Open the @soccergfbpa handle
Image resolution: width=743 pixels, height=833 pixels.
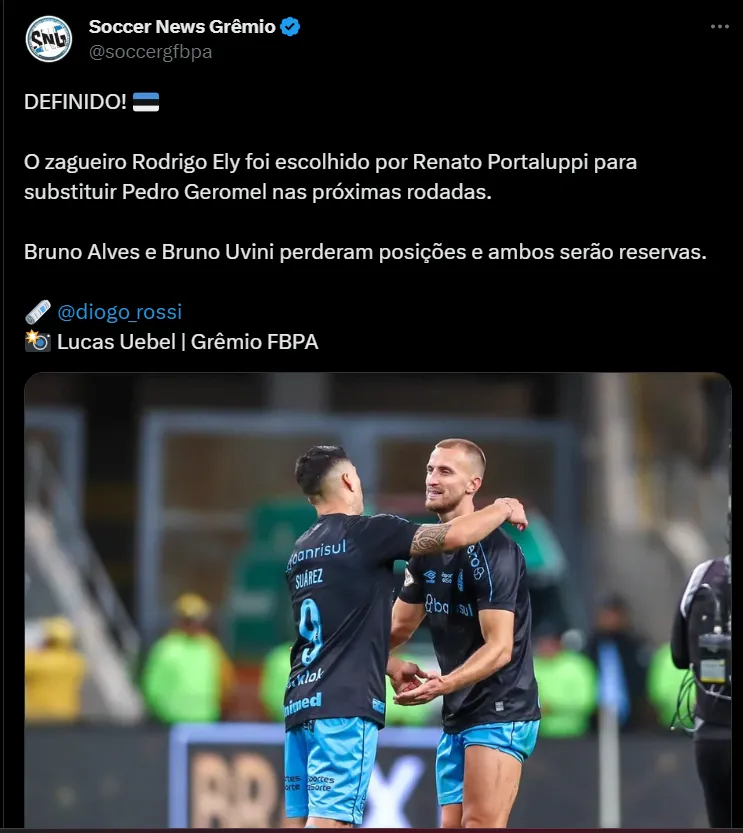coord(150,52)
